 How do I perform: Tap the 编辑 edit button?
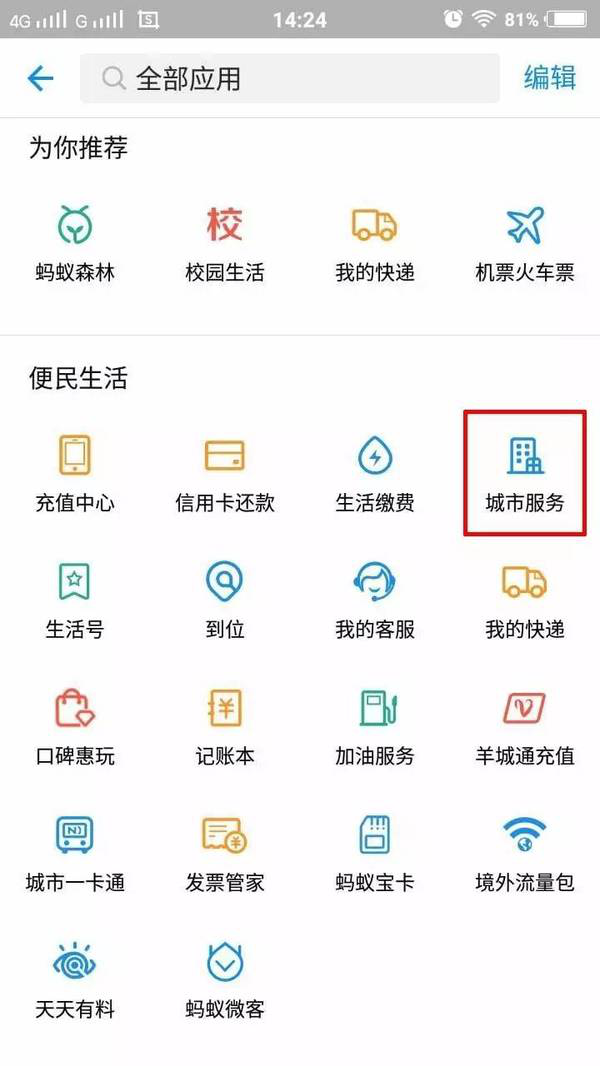(549, 78)
